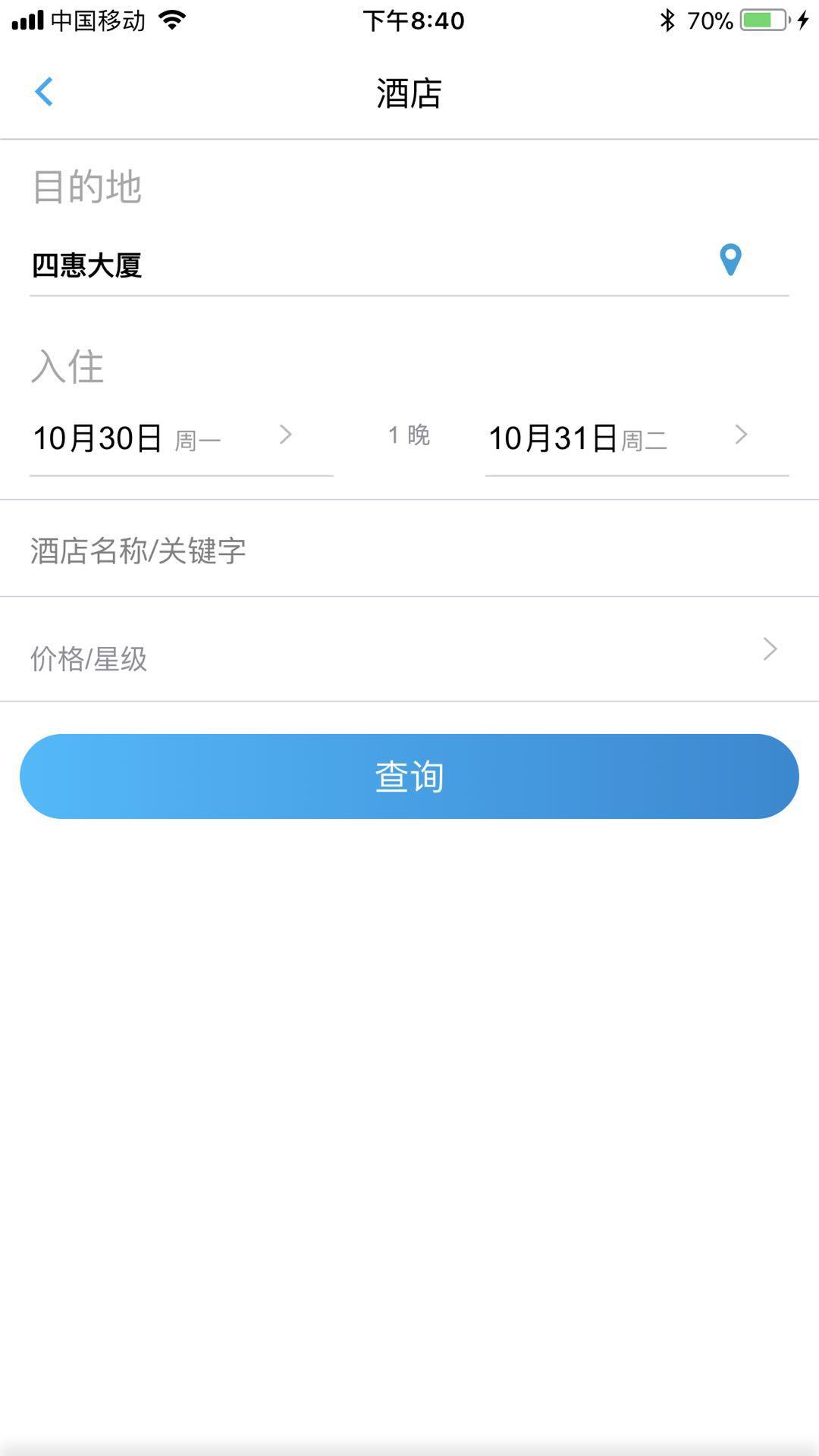This screenshot has height=1456, width=819.
Task: Open the 价格/星级 filter chevron
Action: point(770,649)
